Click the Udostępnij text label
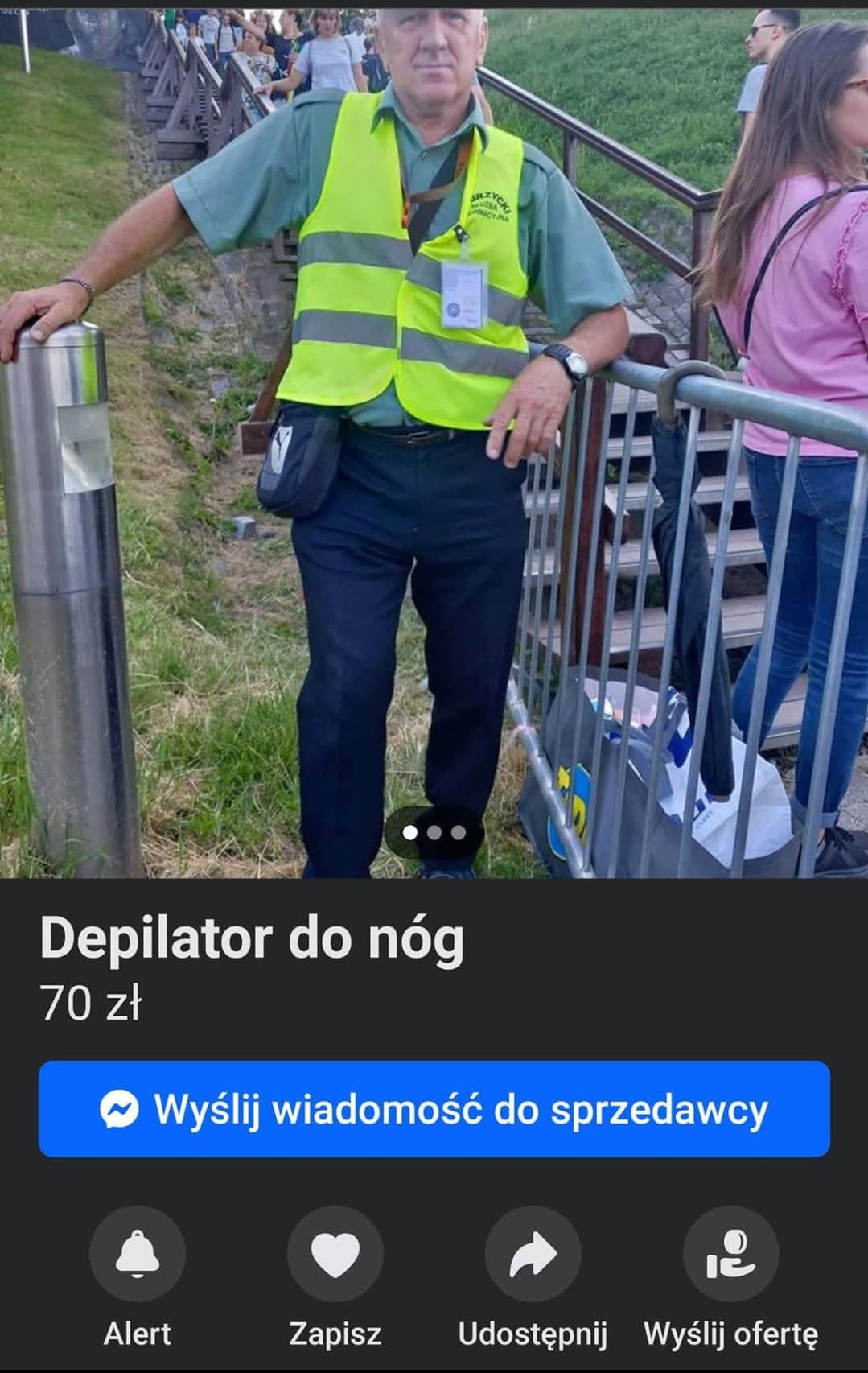This screenshot has height=1373, width=868. click(533, 1332)
